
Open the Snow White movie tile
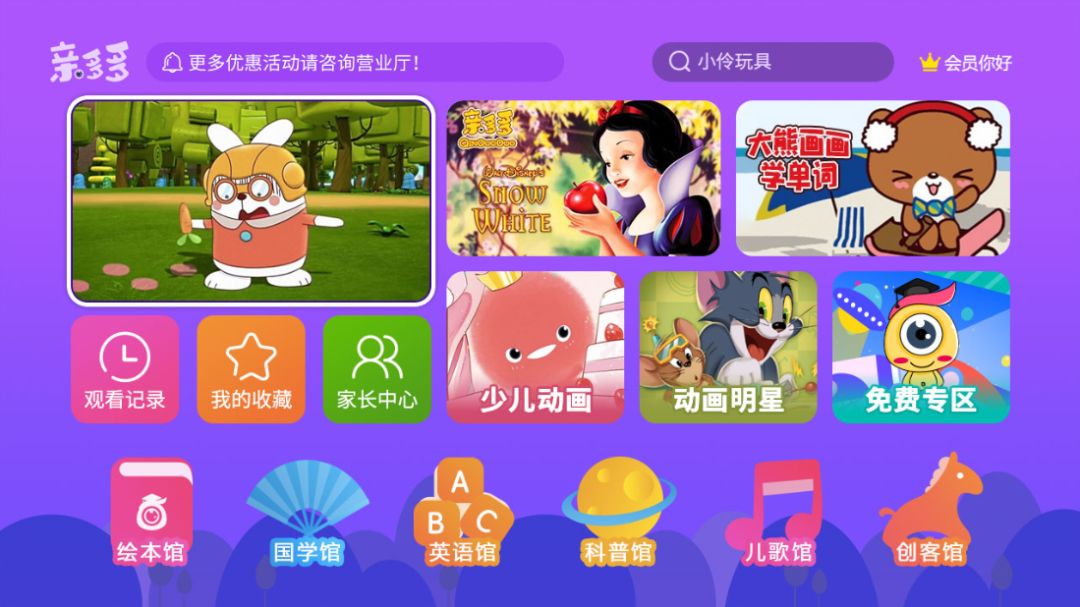(x=583, y=178)
